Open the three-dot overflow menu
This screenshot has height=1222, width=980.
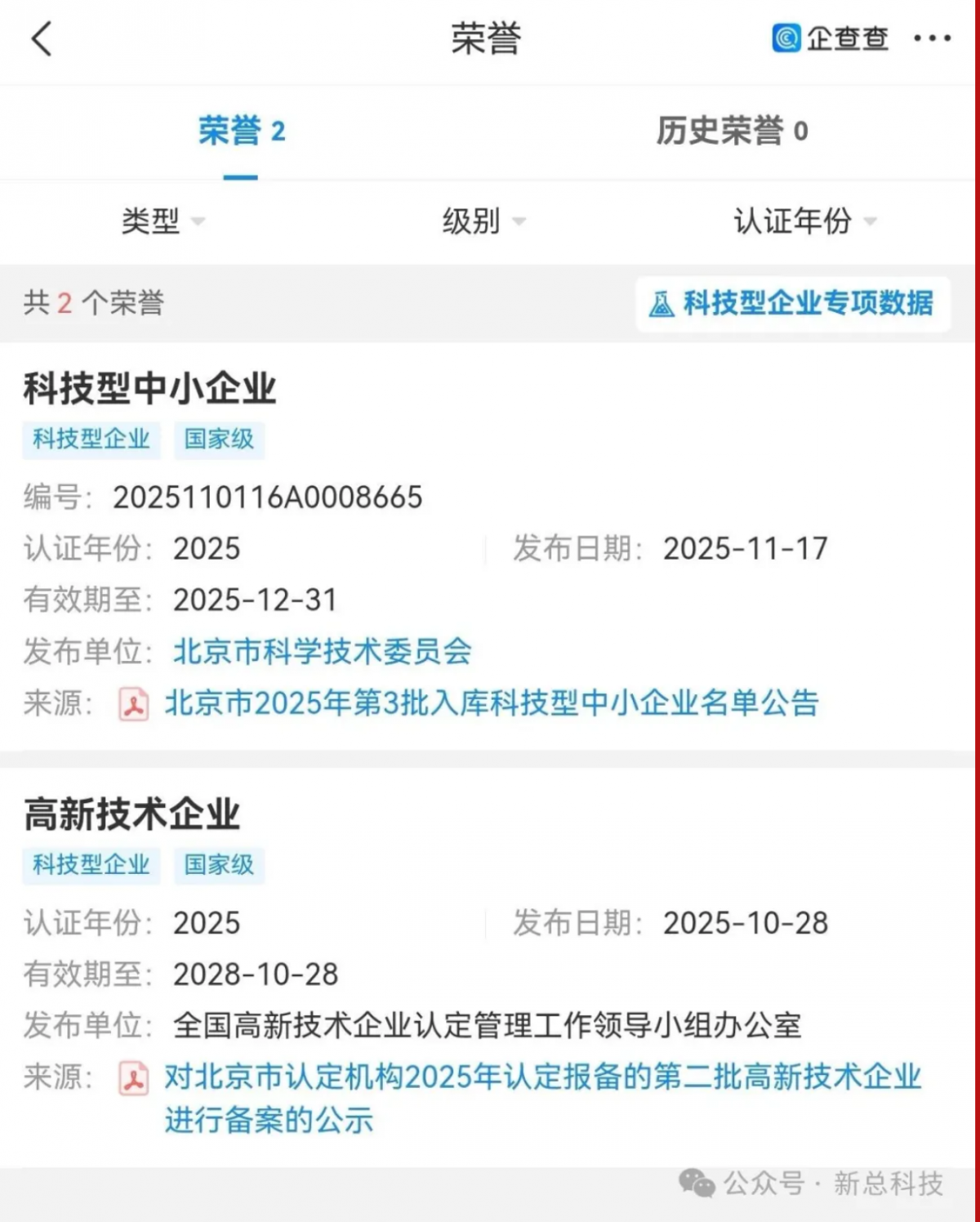(x=932, y=38)
